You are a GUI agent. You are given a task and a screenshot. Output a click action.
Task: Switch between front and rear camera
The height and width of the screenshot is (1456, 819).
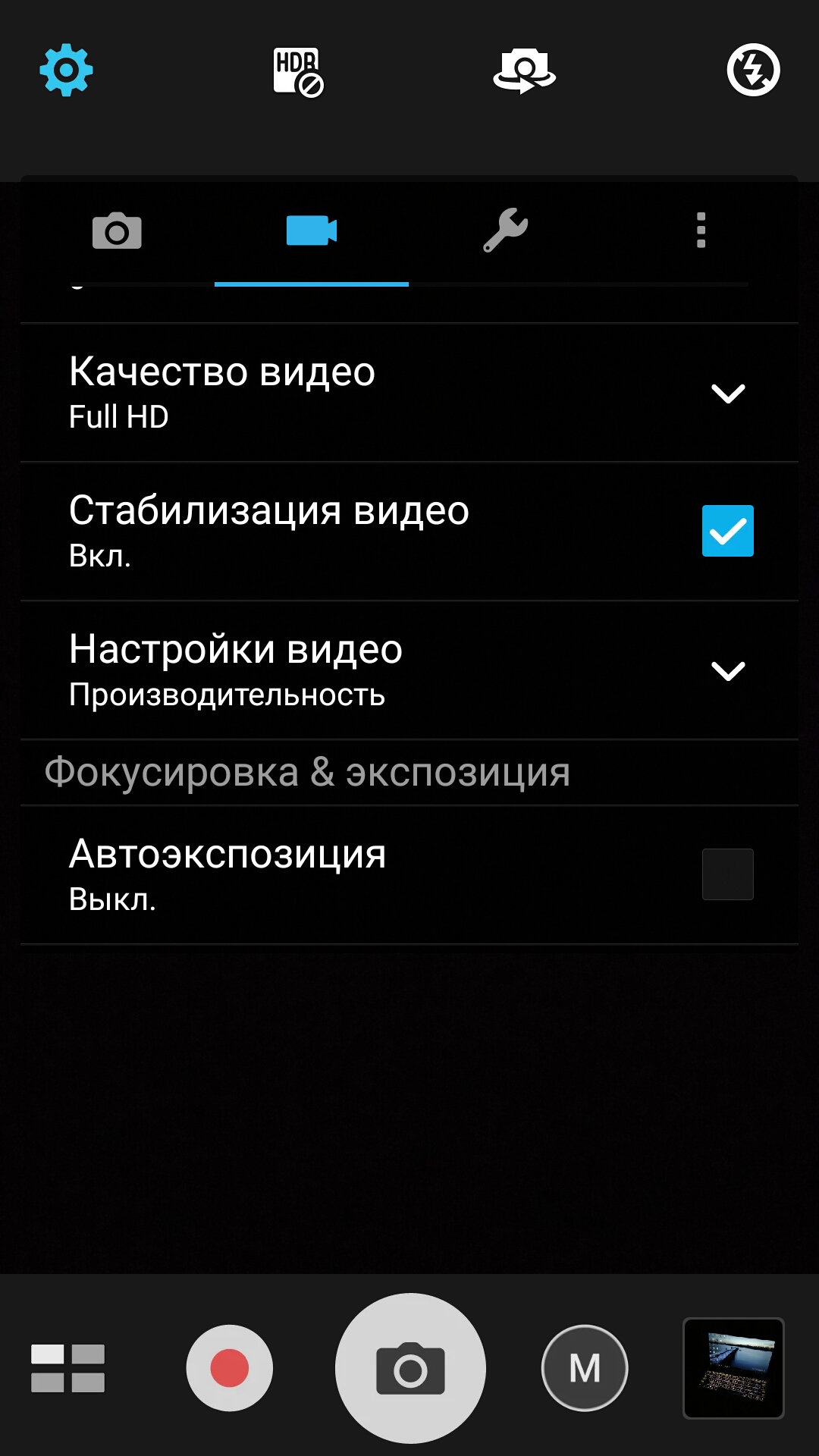pos(524,71)
